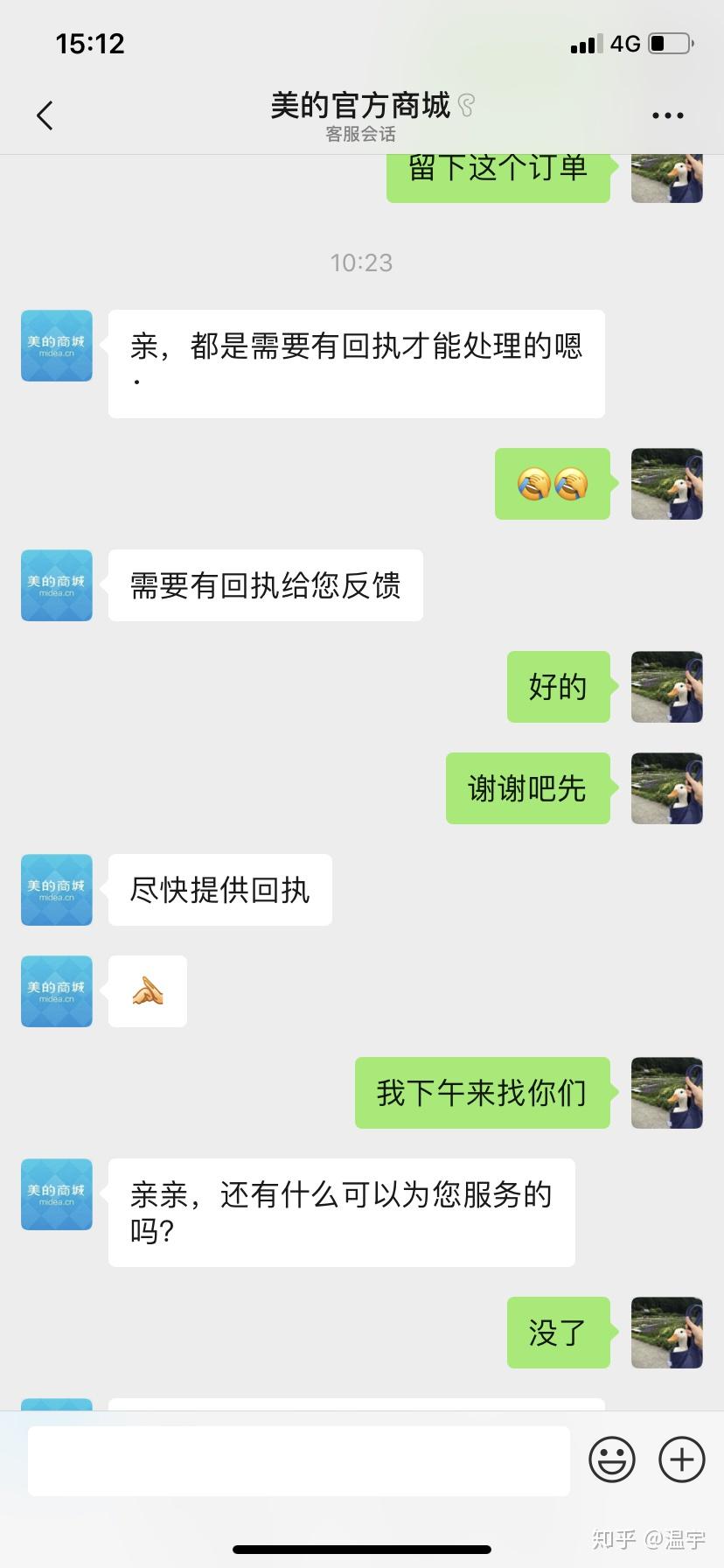Open the plus attachment menu

coord(681,1459)
